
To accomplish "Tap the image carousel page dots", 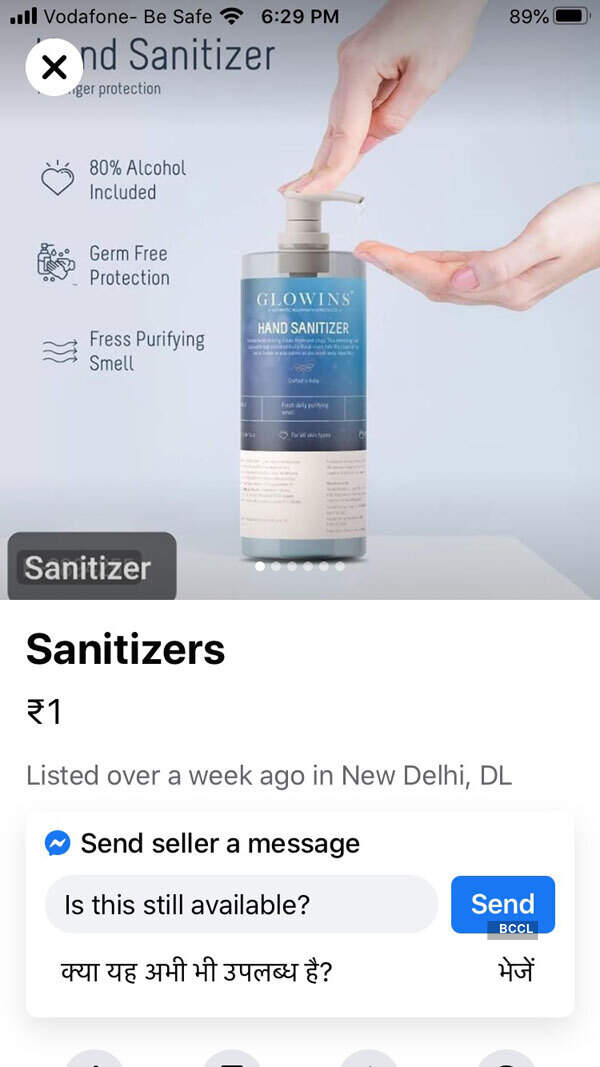I will click(x=299, y=566).
